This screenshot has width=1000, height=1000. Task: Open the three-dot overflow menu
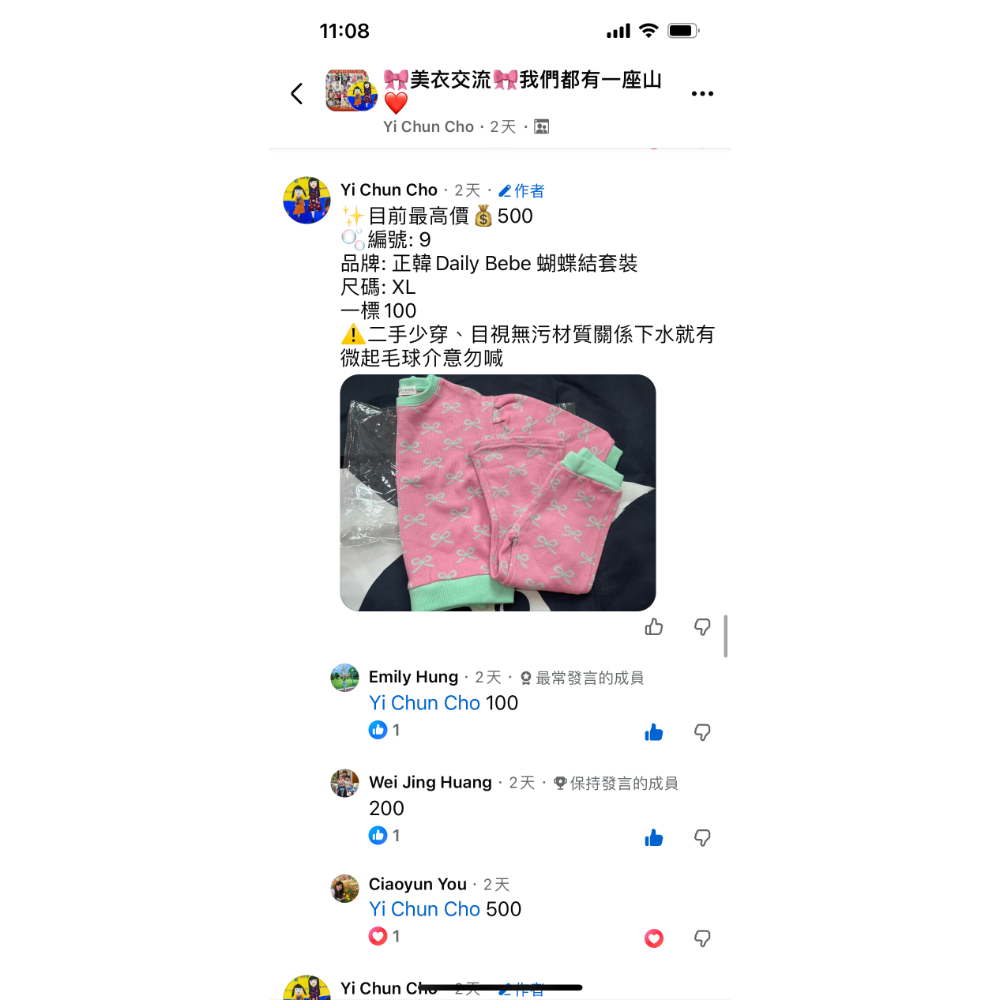point(703,94)
